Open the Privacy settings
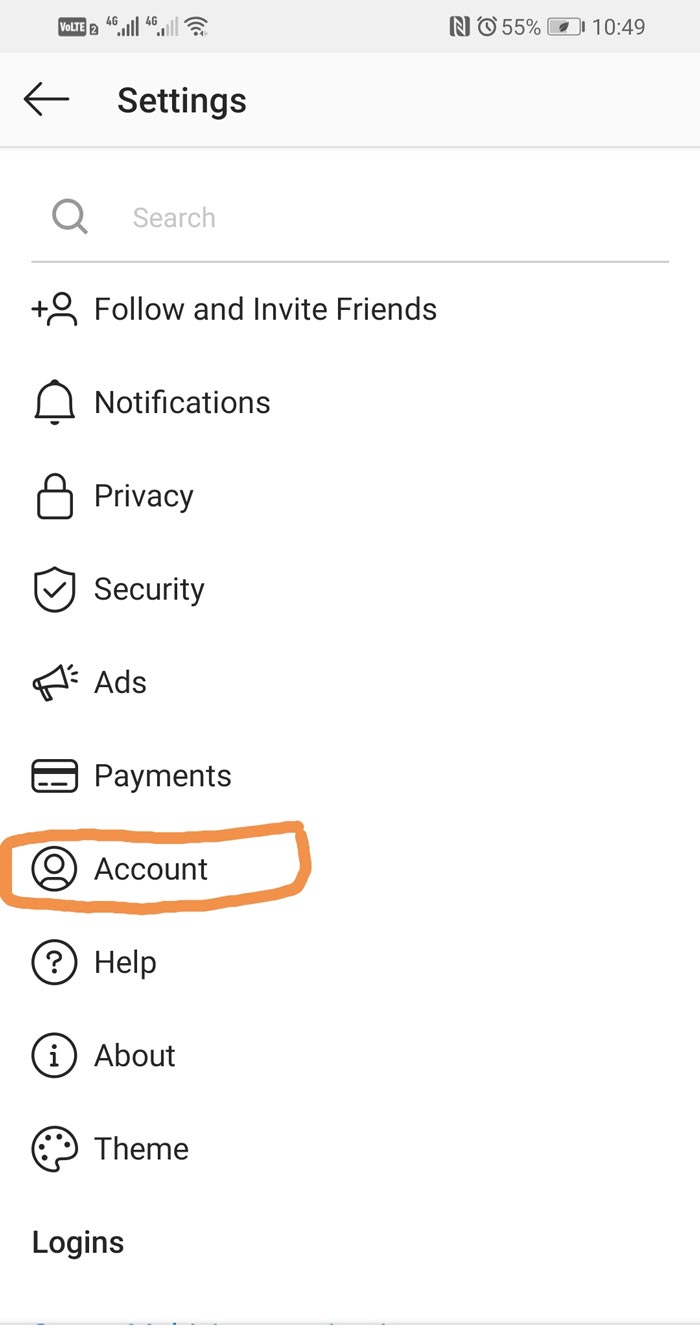The image size is (700, 1327). 143,496
